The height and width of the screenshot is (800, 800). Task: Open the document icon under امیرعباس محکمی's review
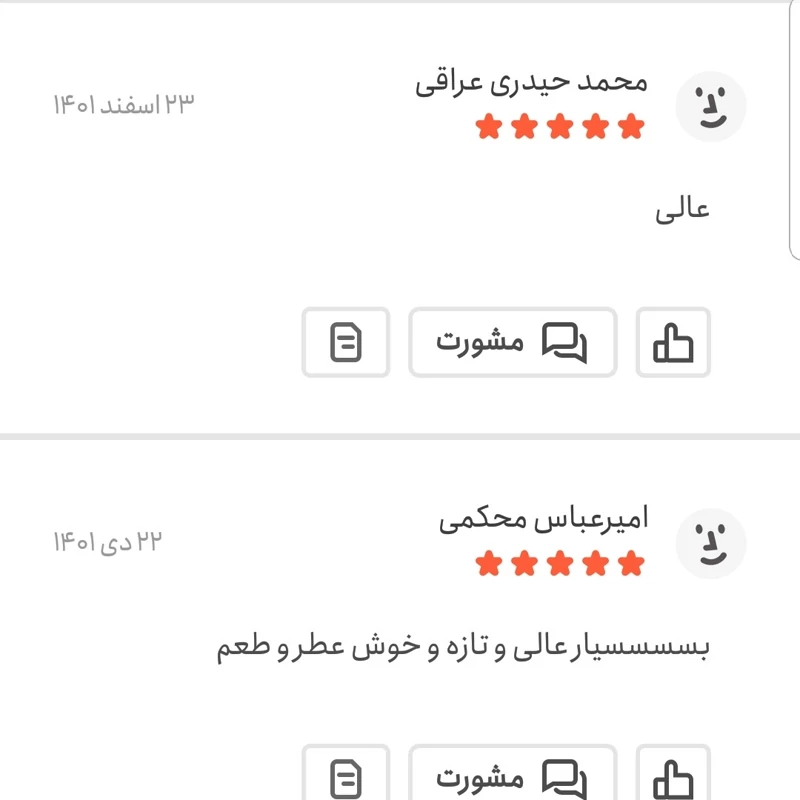click(x=346, y=777)
